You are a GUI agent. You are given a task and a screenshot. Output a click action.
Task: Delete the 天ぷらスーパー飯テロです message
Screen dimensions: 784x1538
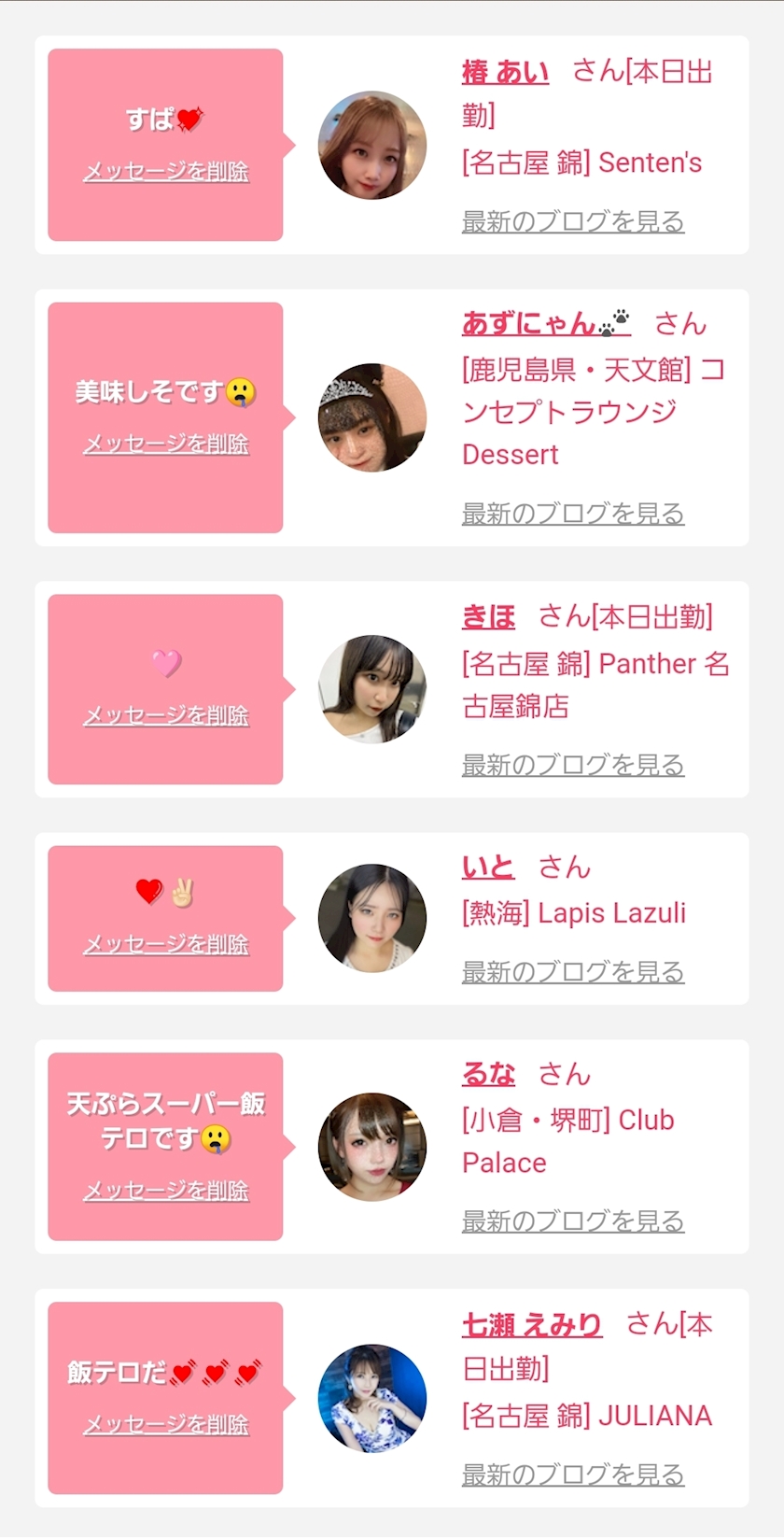[166, 1191]
